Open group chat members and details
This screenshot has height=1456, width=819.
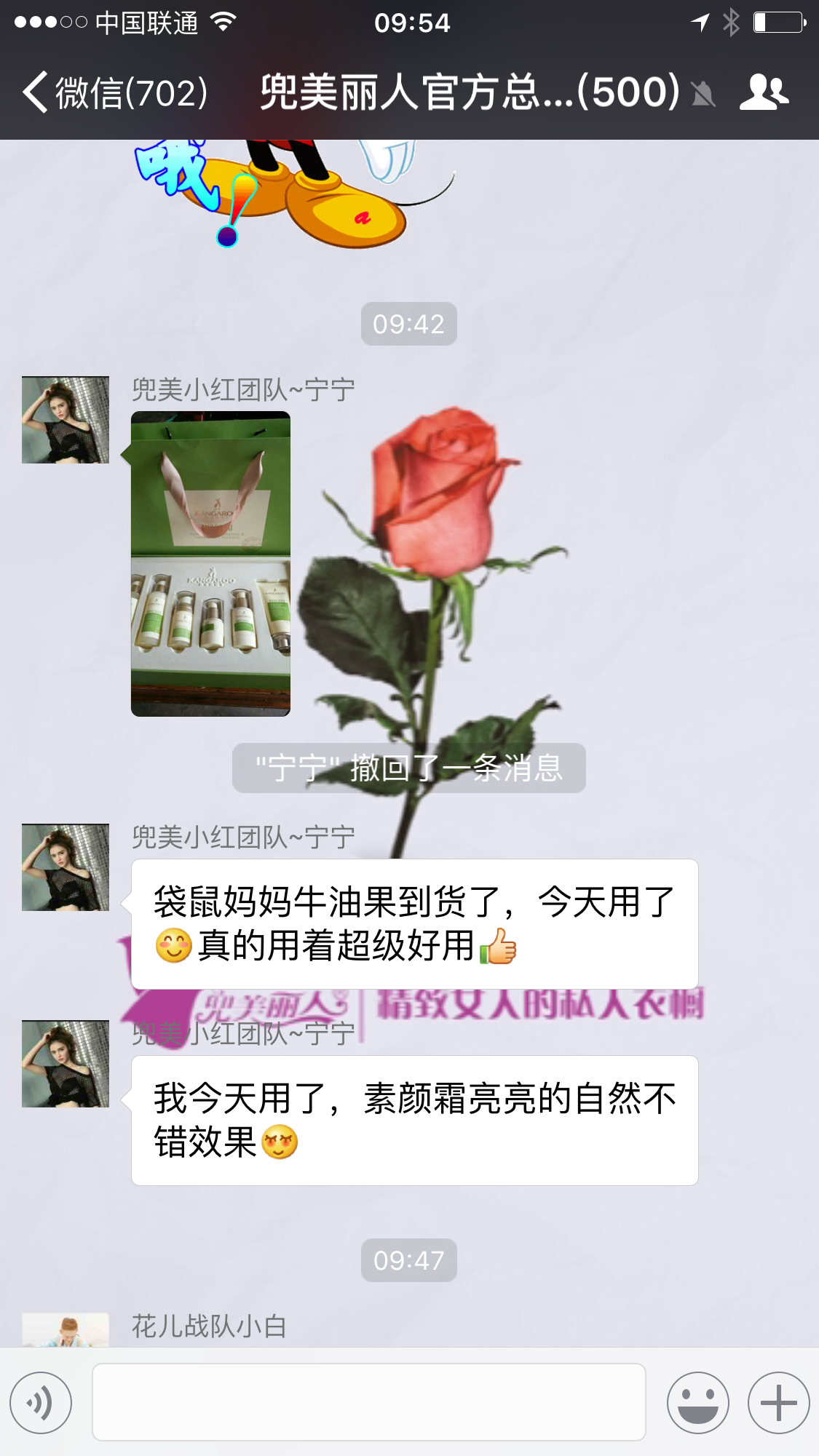point(764,93)
